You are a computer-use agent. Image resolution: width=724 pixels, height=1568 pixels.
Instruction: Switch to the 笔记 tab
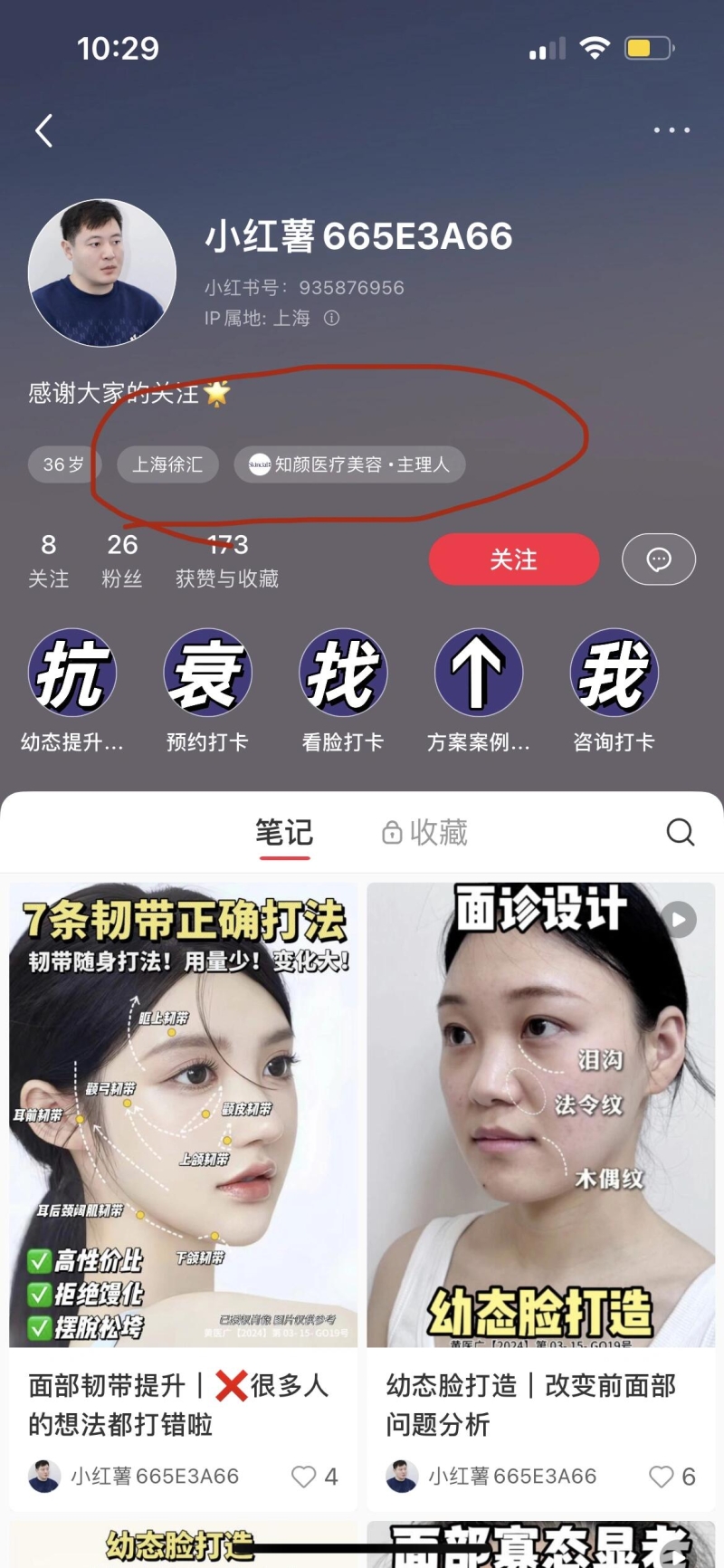tap(283, 832)
